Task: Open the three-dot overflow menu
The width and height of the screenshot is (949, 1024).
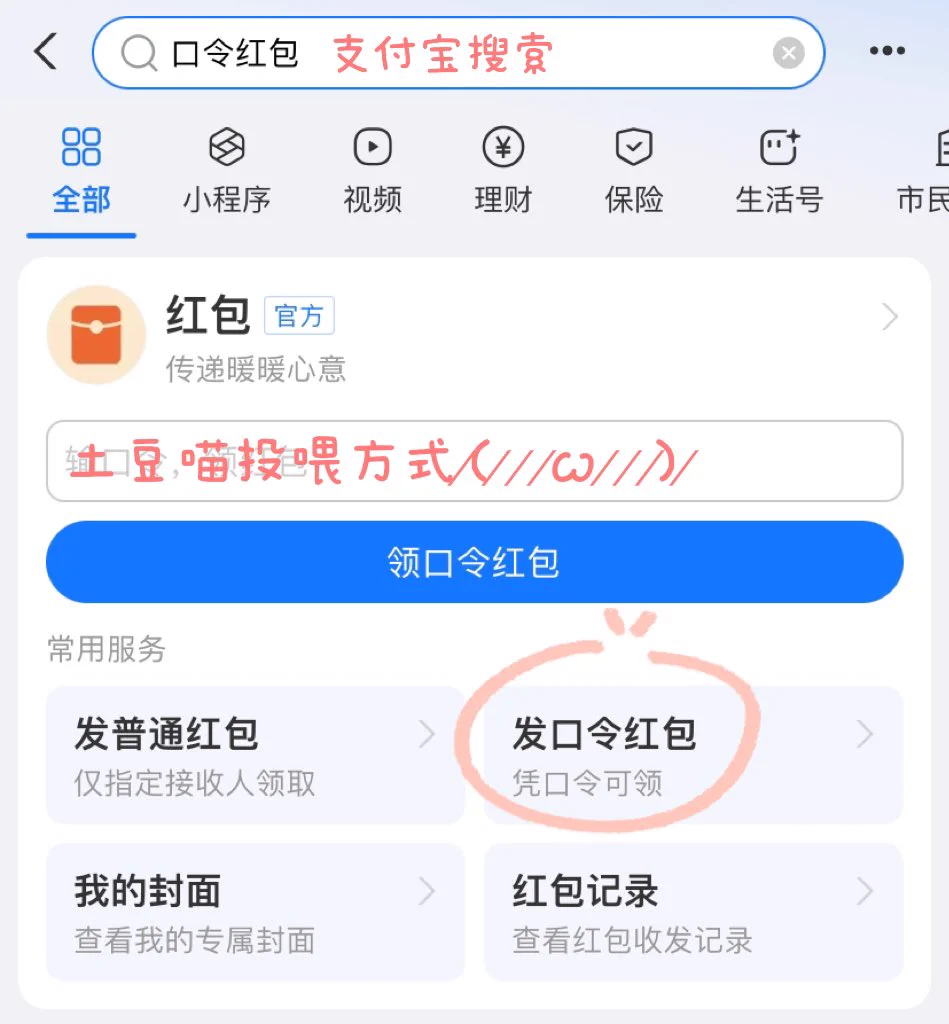Action: pyautogui.click(x=887, y=52)
